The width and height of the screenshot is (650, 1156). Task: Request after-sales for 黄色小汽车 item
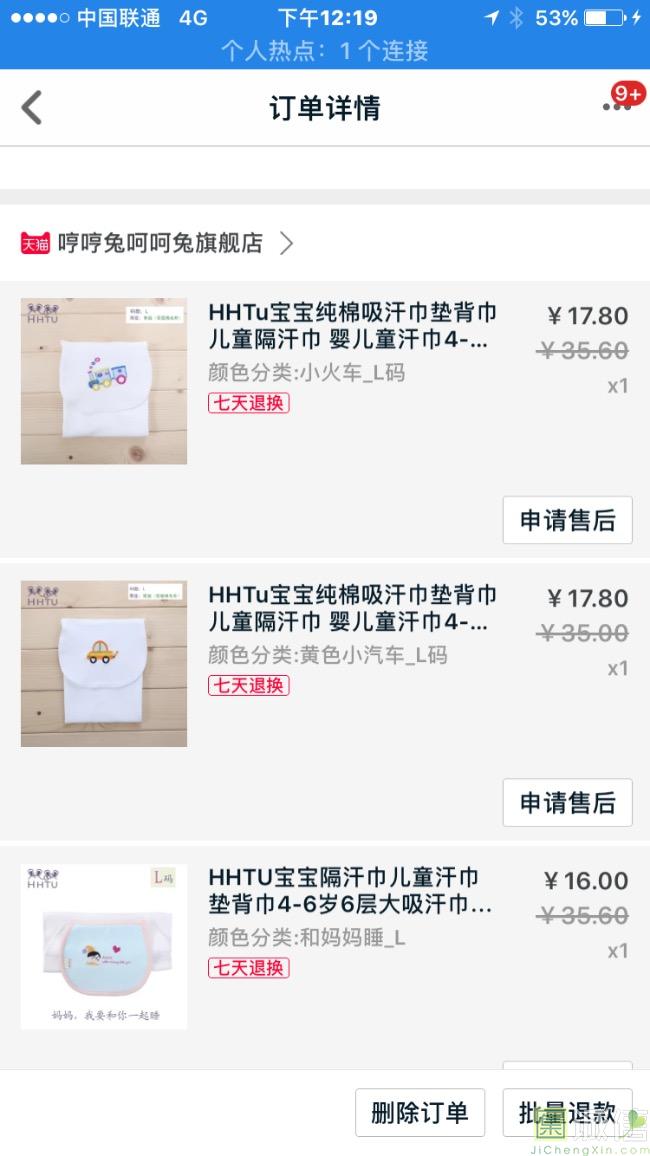567,802
